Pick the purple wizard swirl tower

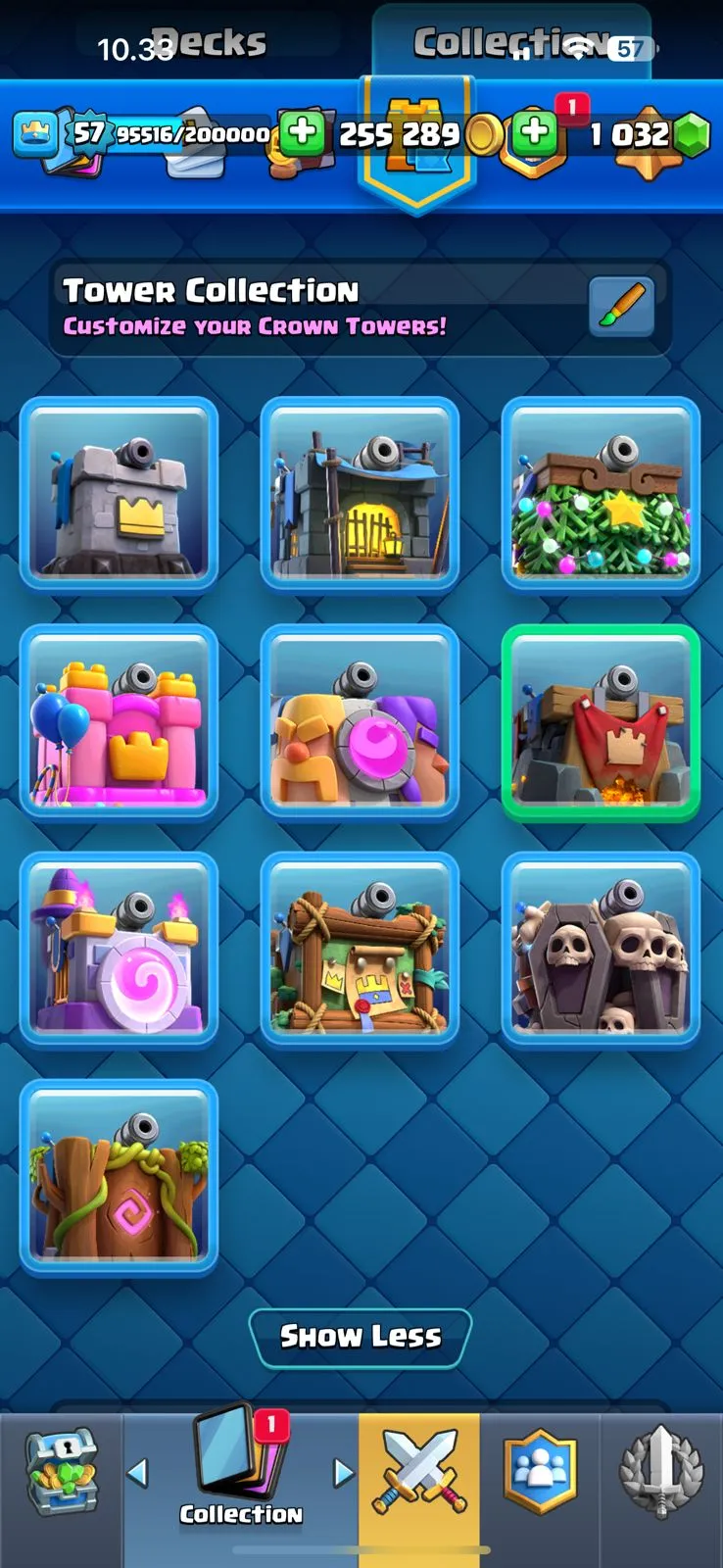[119, 948]
